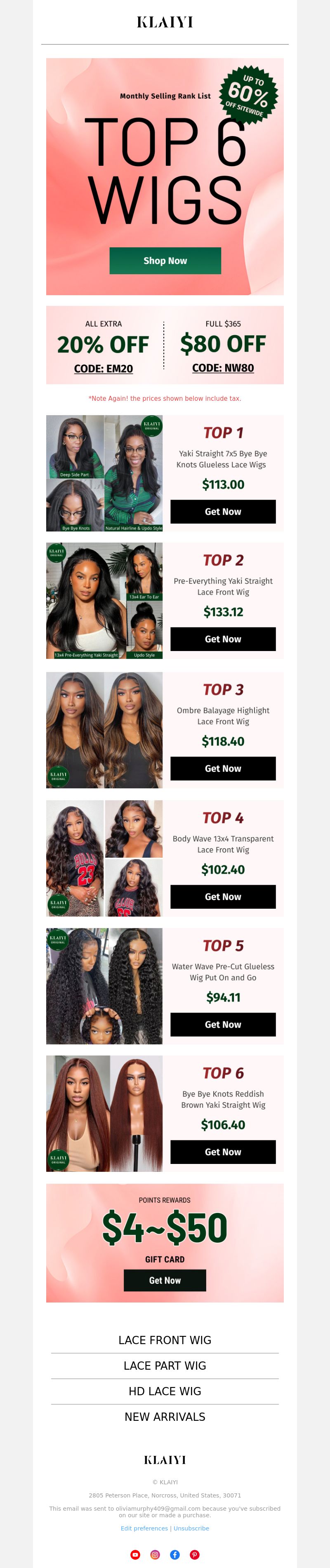Visit Klaiyi's Pinterest profile

click(x=195, y=1554)
